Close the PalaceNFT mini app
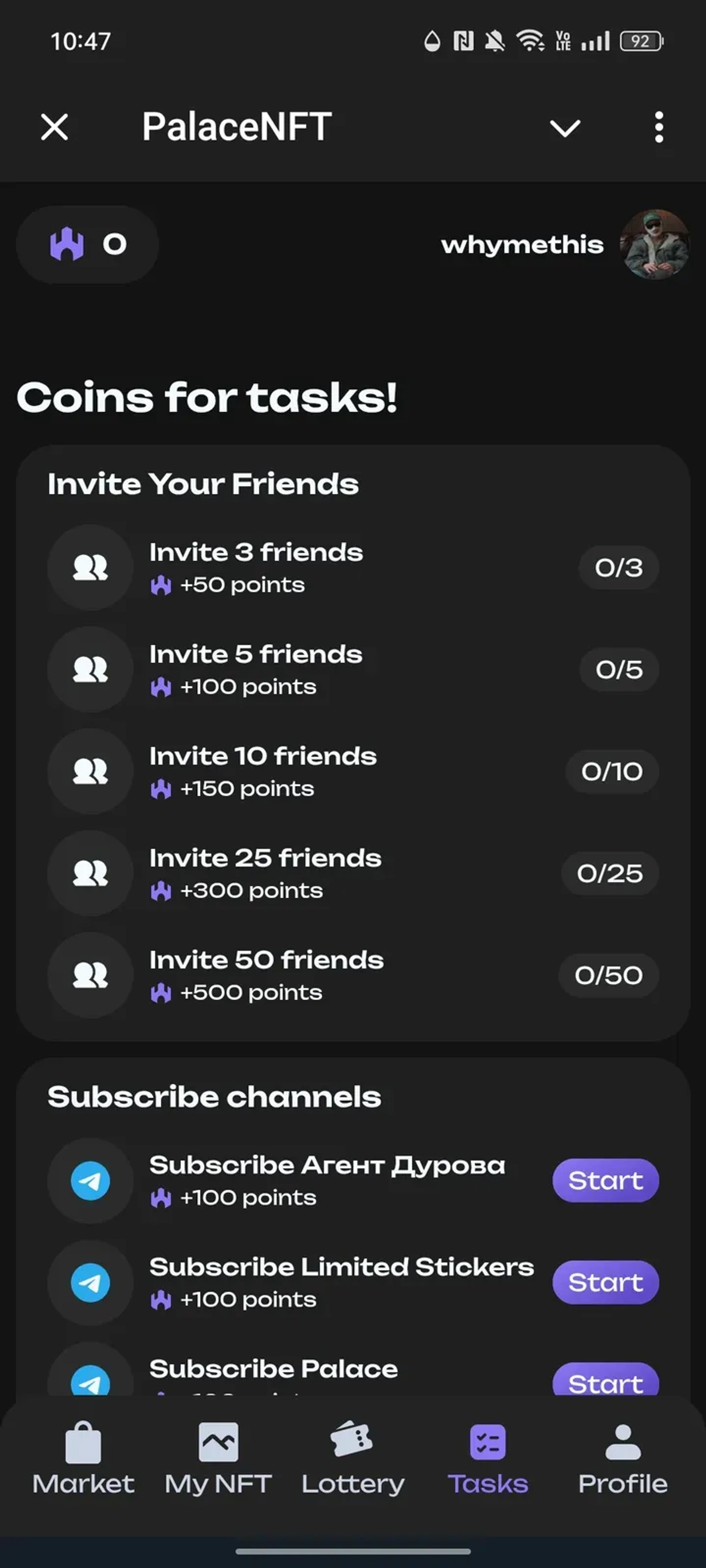706x1568 pixels. pos(53,127)
